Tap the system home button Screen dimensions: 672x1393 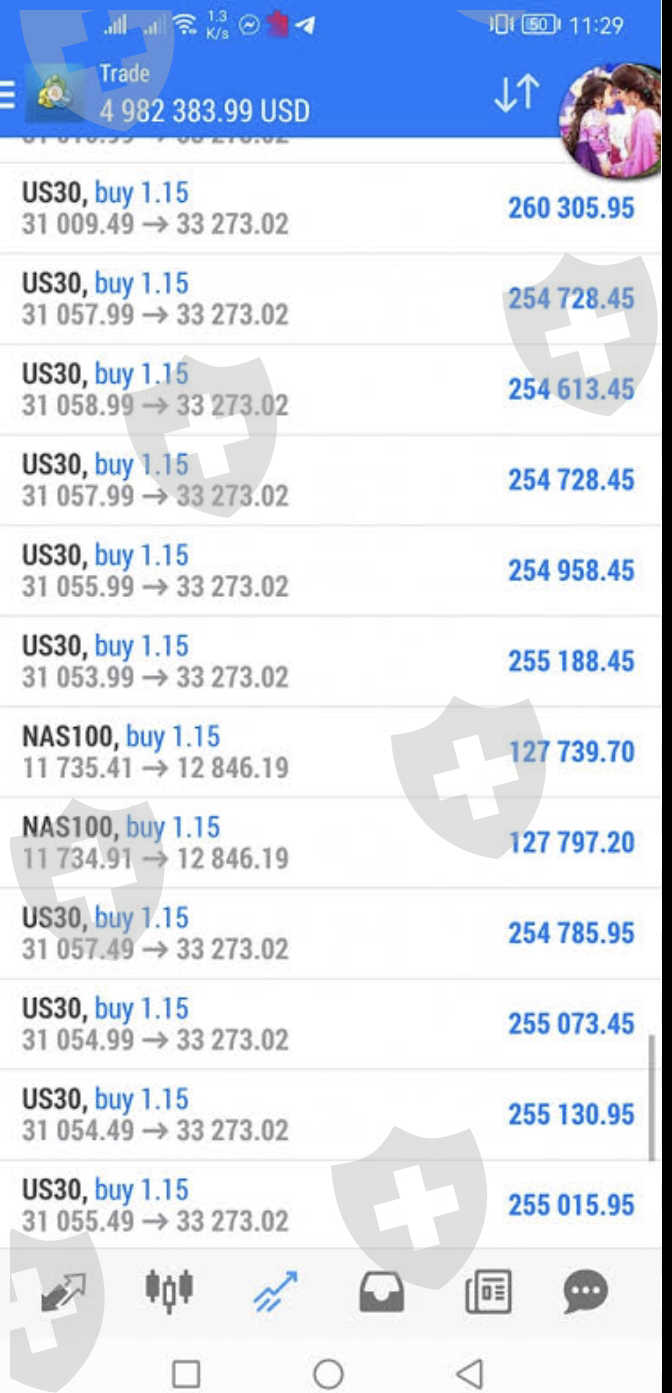[x=328, y=1373]
